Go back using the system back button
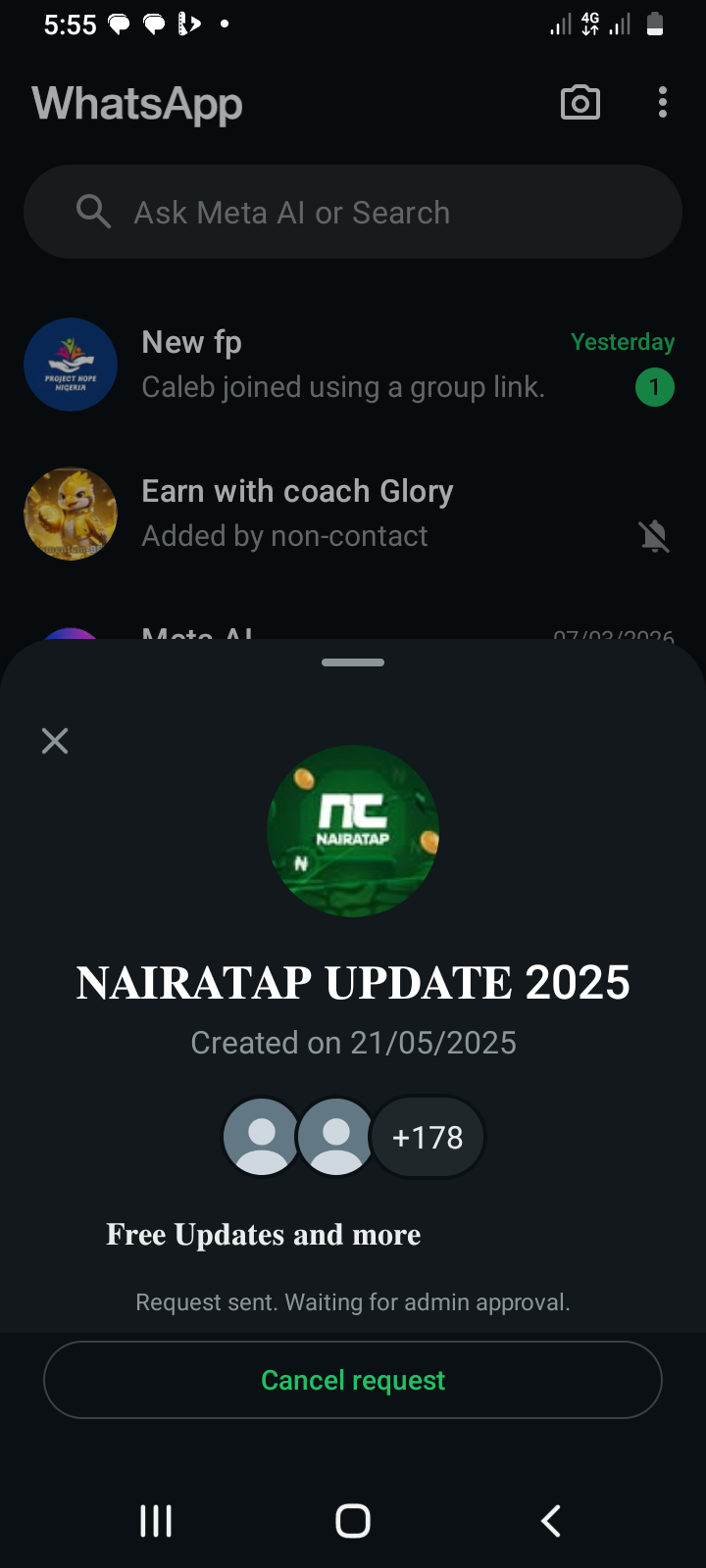Image resolution: width=706 pixels, height=1568 pixels. tap(551, 1521)
